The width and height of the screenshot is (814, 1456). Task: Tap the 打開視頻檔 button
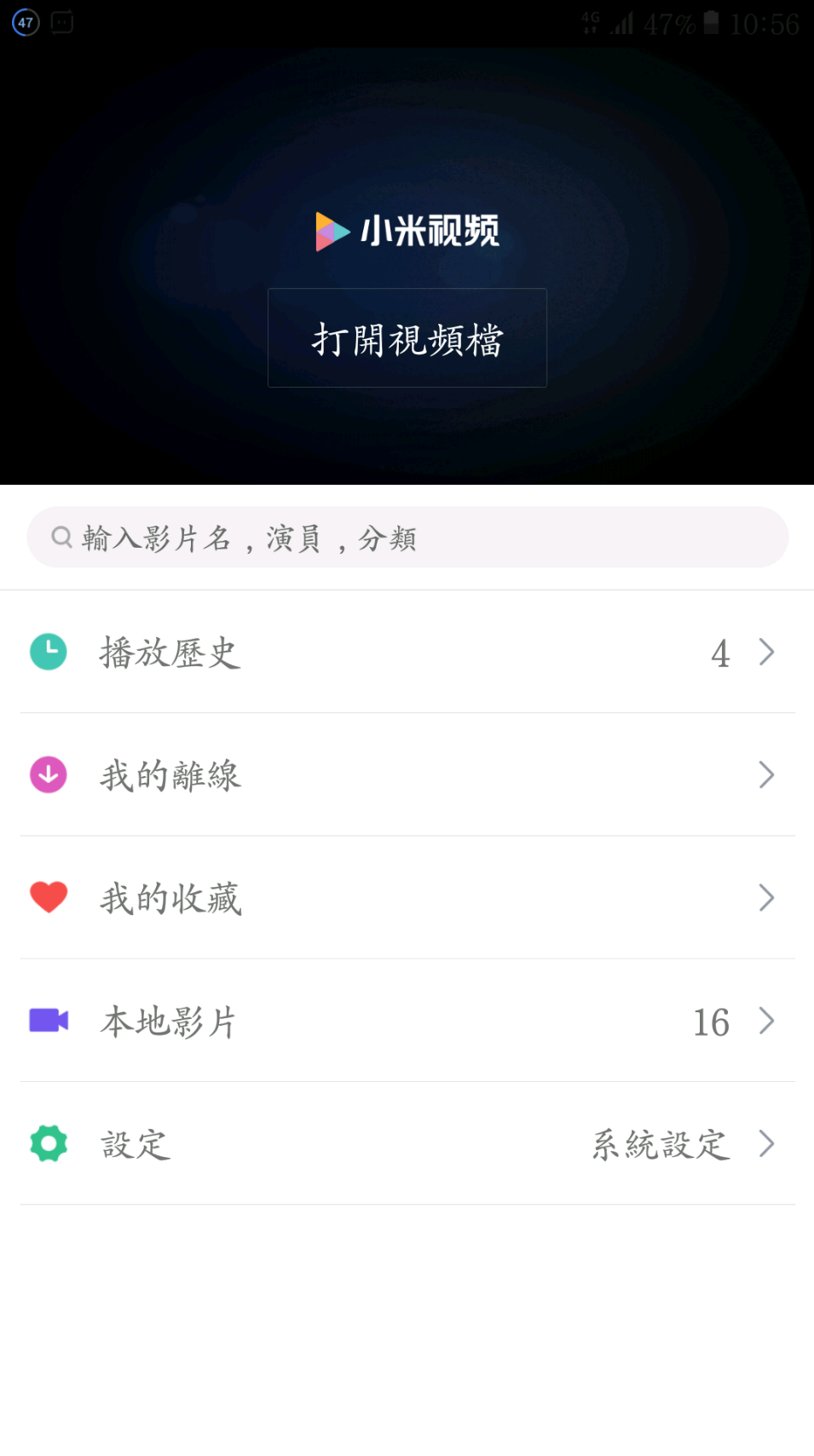point(407,338)
